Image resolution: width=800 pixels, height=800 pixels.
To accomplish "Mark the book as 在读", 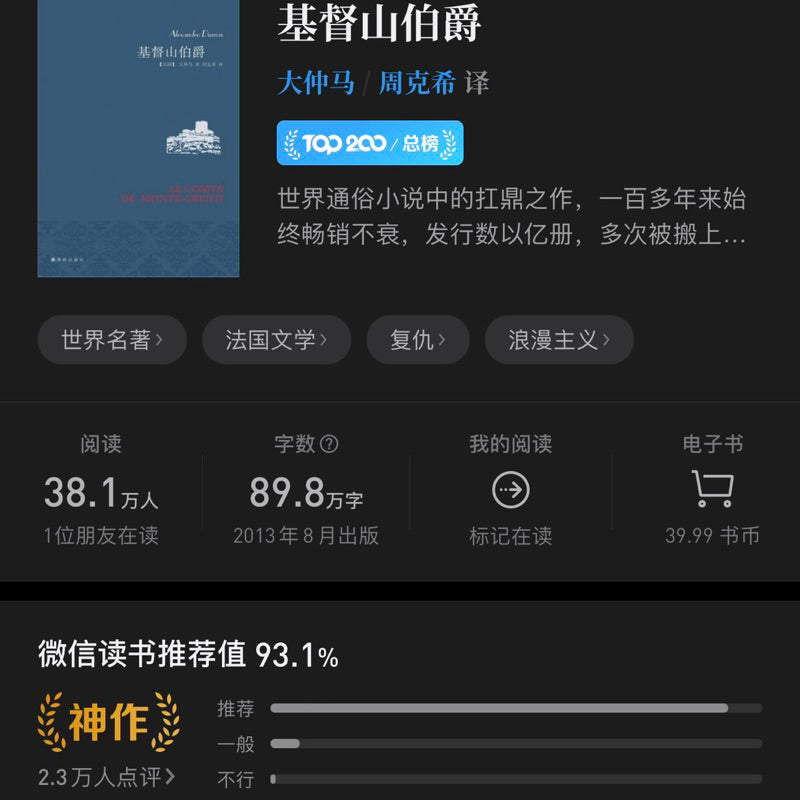I will click(x=511, y=491).
